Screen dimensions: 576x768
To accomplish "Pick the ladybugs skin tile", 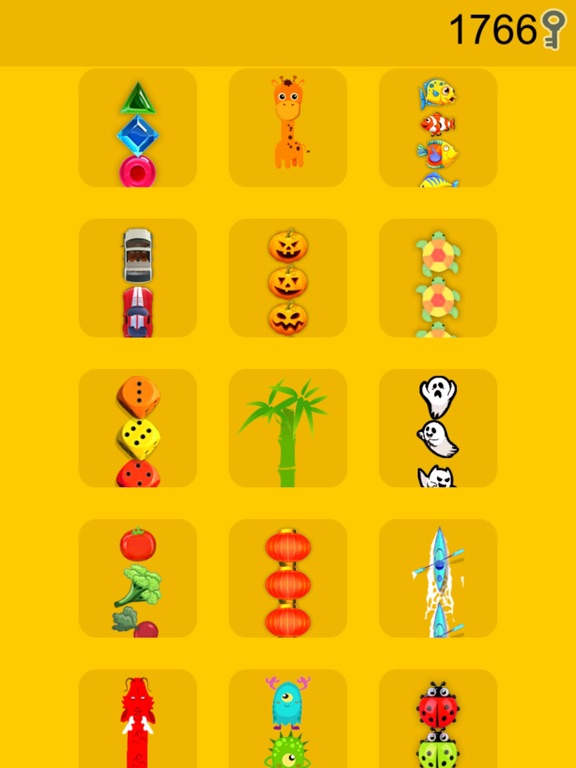I will 438,719.
